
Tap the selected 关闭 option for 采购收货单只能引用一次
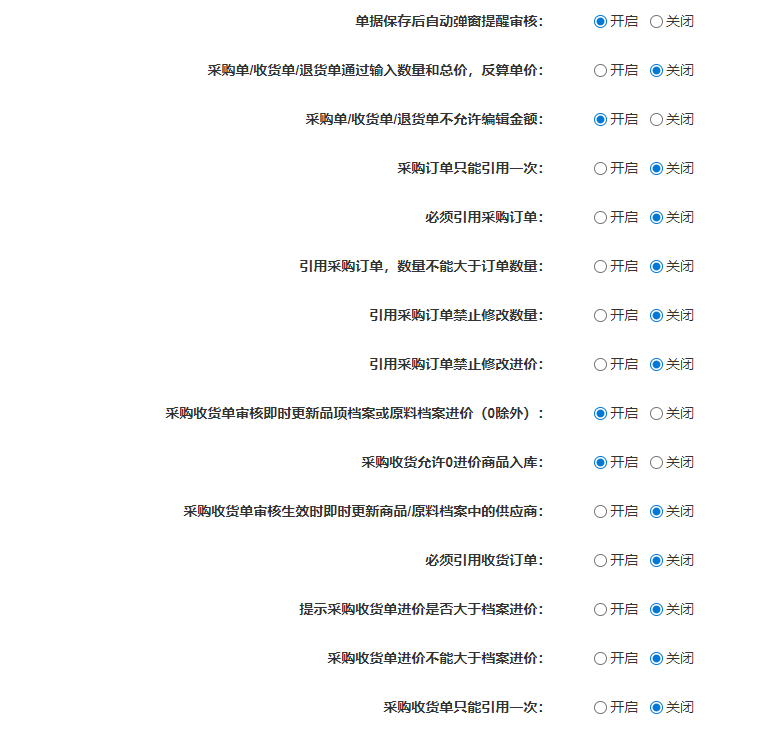656,707
